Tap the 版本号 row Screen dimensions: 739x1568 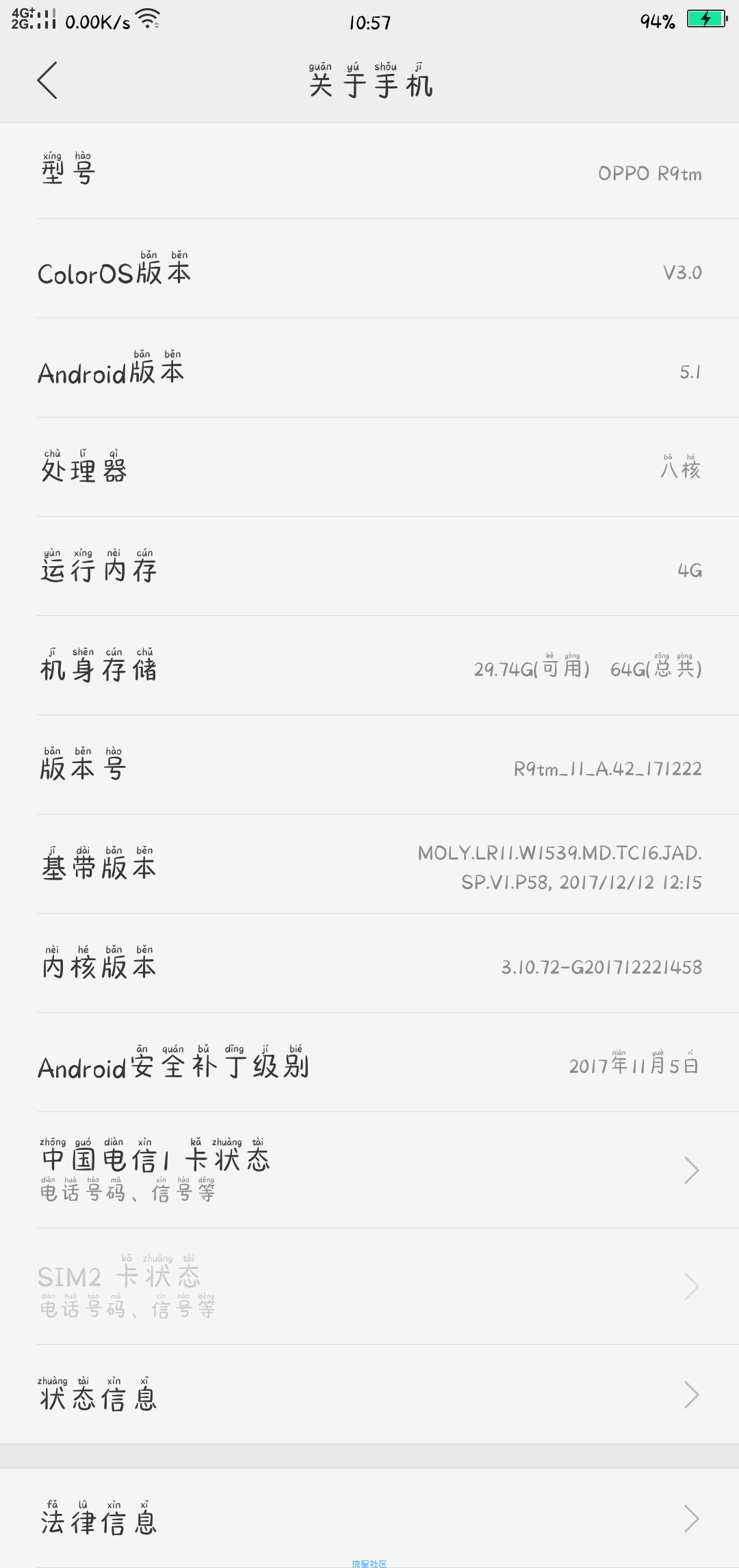point(369,765)
